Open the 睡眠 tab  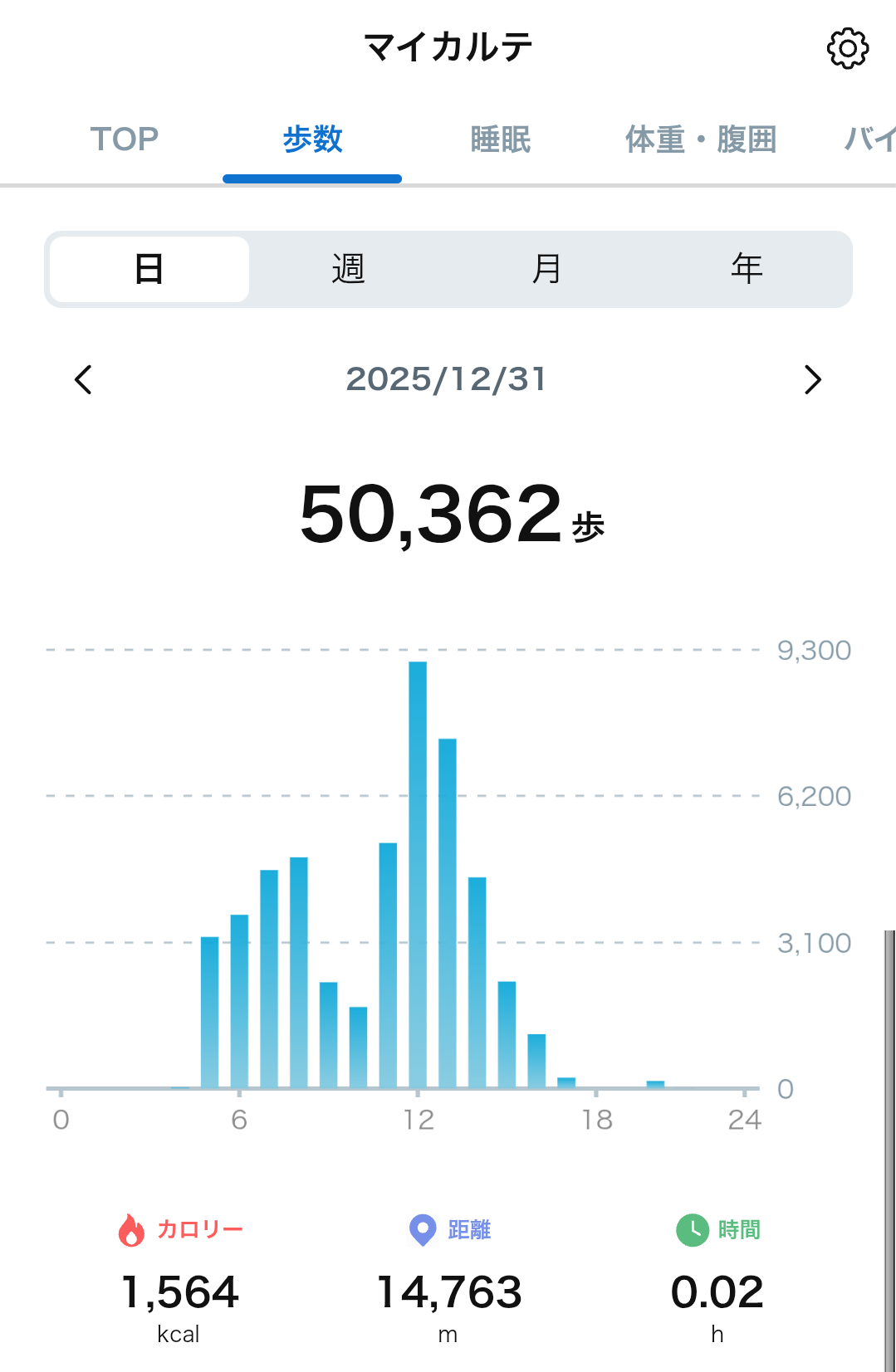[500, 139]
